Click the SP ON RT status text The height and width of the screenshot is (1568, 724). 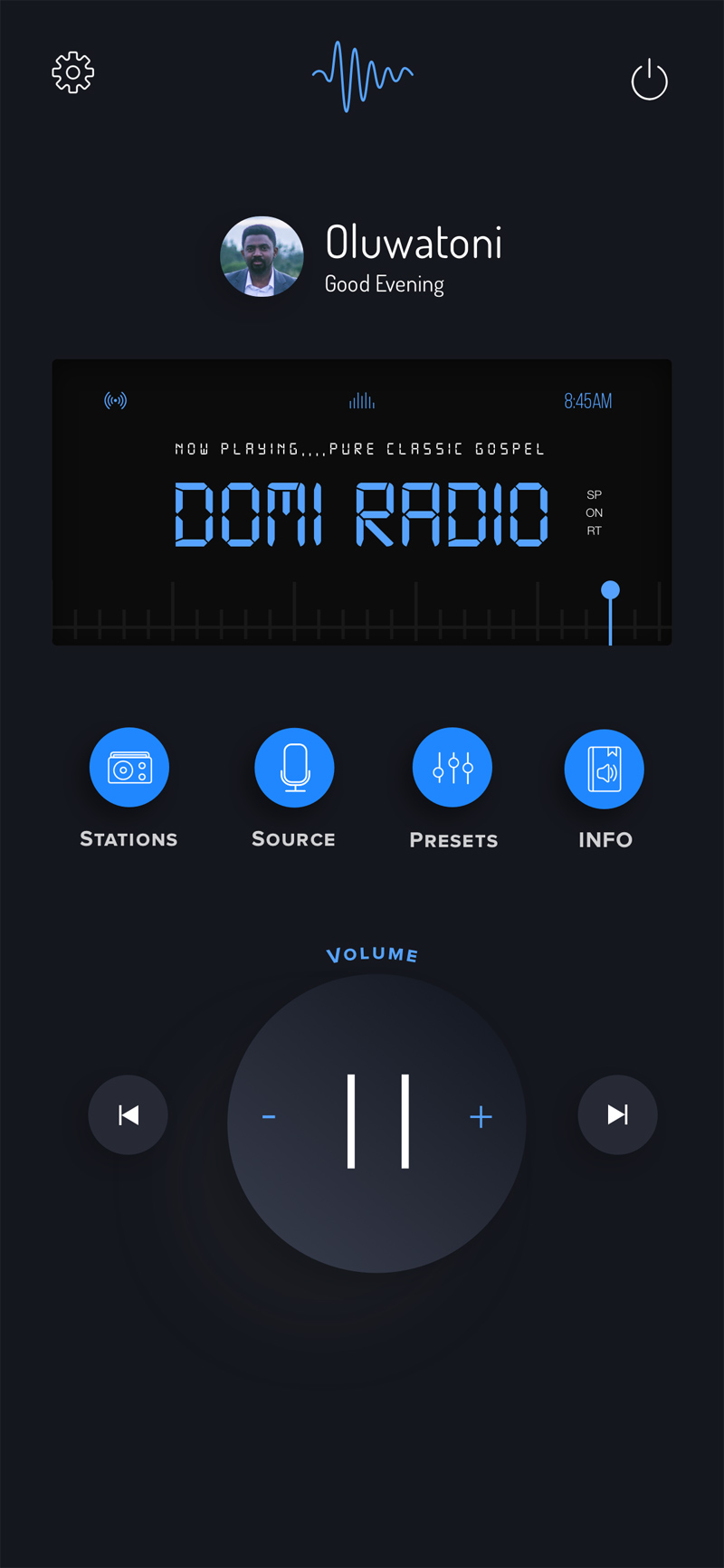click(x=594, y=512)
